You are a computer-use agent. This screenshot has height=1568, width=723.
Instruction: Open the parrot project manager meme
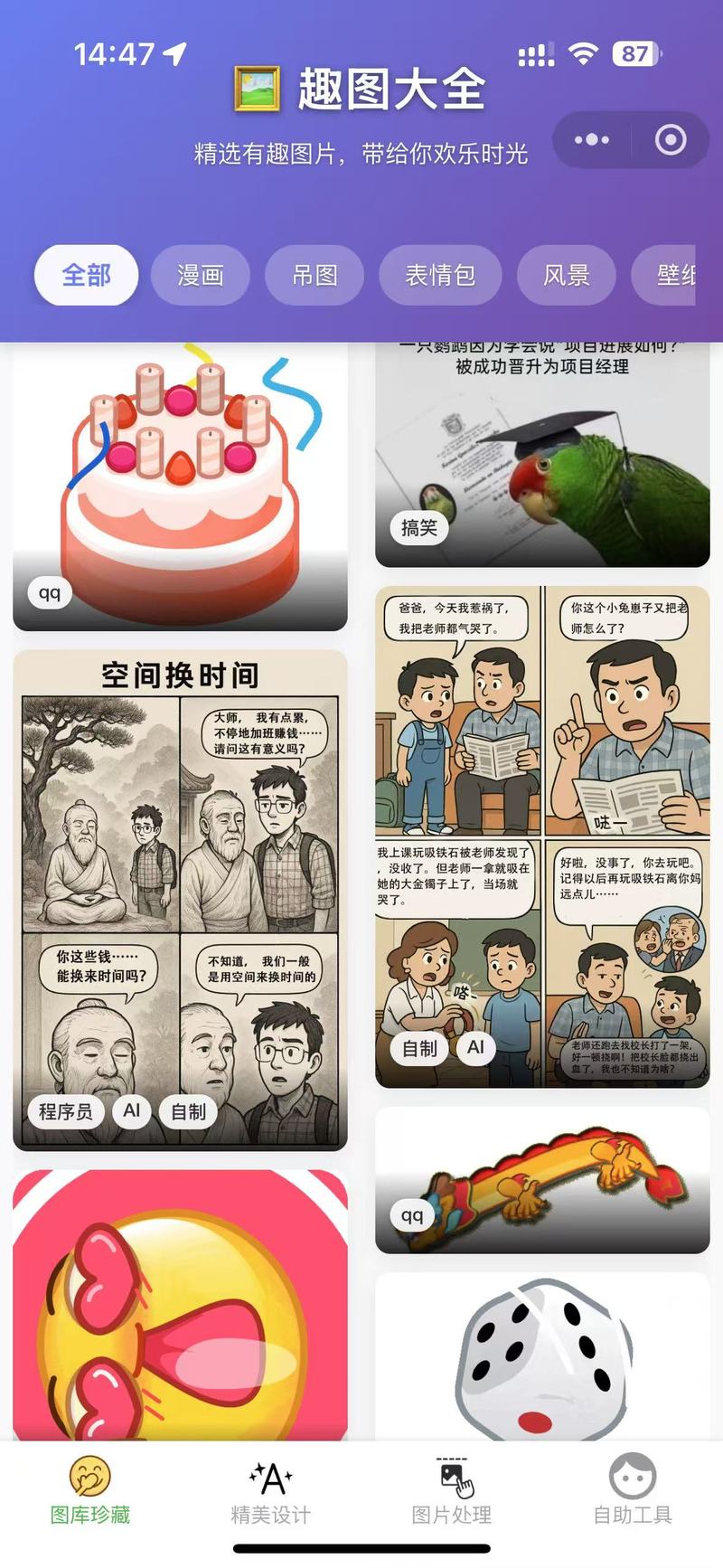click(x=542, y=455)
